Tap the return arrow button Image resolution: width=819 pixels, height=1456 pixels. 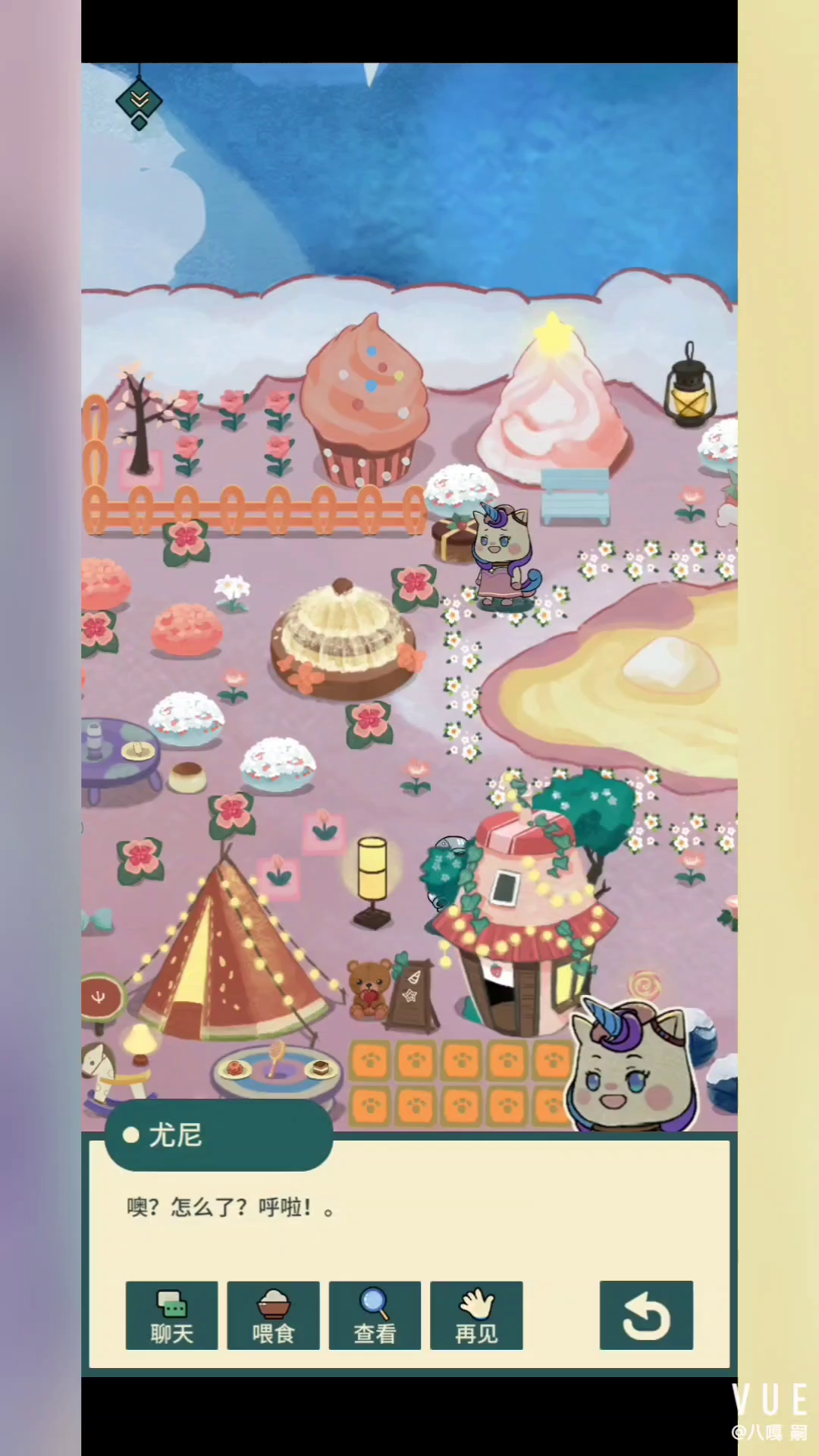[646, 1315]
